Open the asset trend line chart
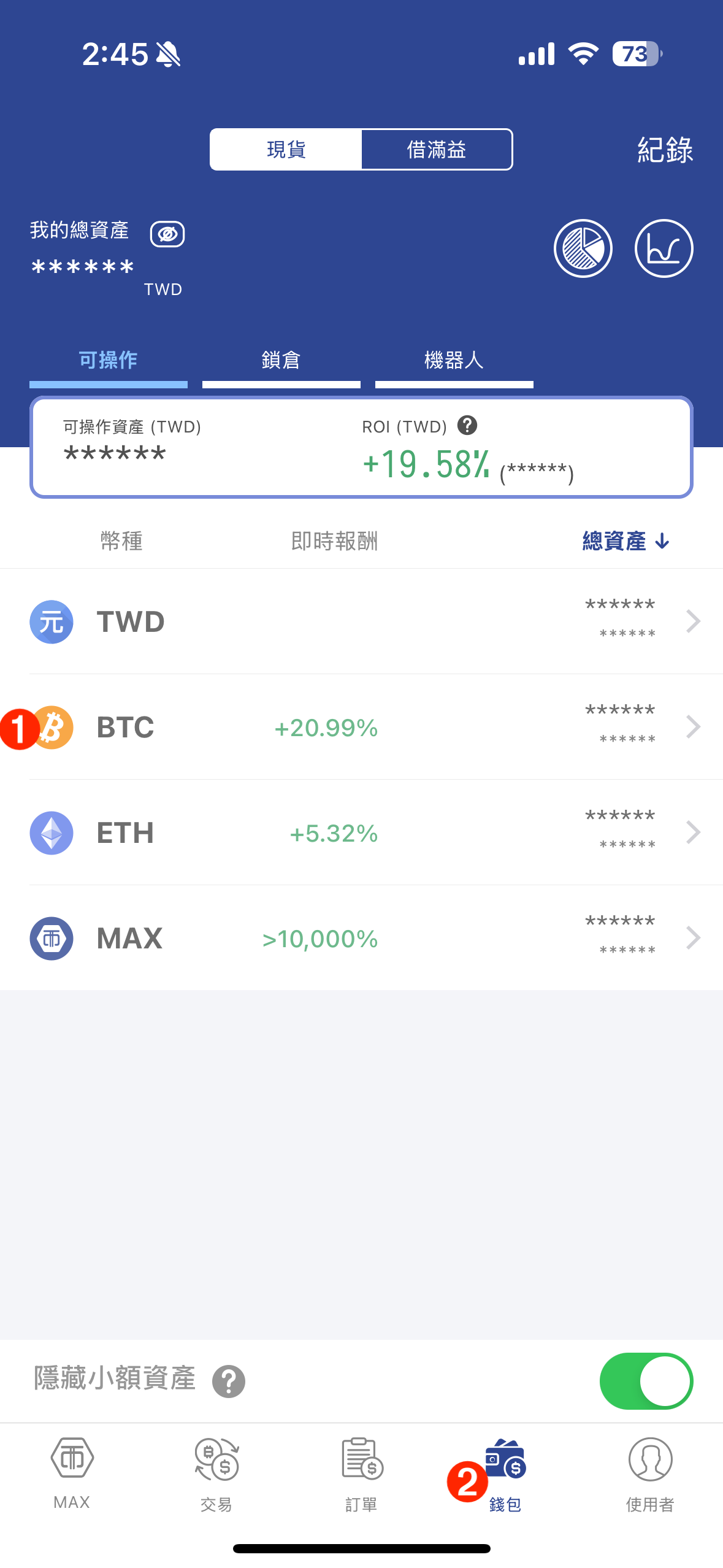Screen dimensions: 723x1568 pos(664,248)
